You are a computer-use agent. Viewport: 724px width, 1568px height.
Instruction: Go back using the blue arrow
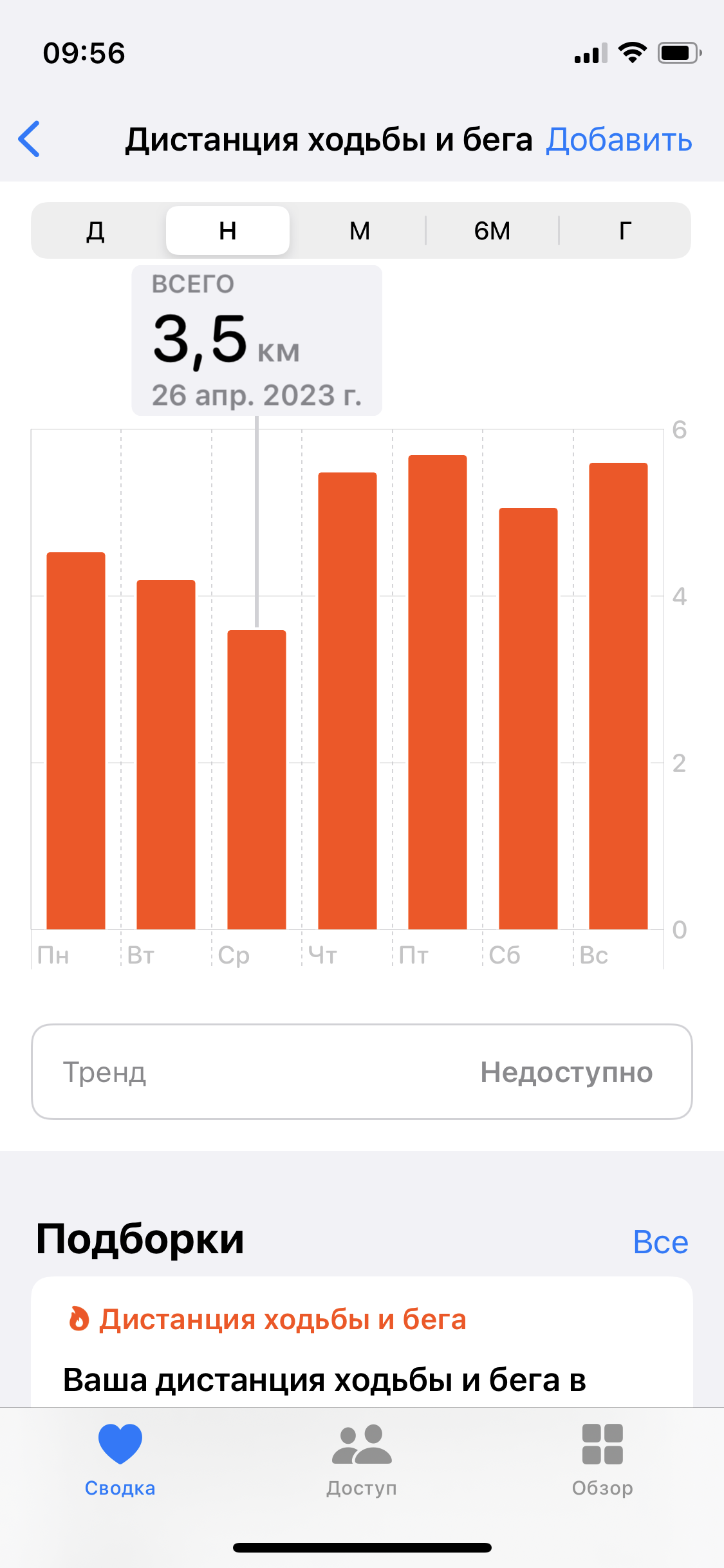[x=30, y=139]
